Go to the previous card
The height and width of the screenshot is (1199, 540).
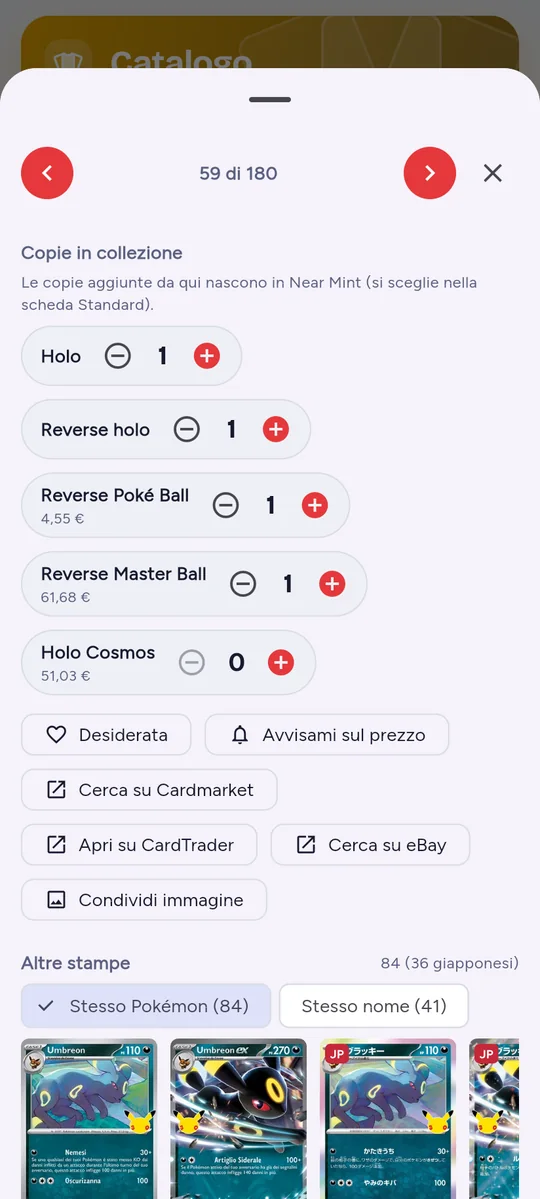[x=47, y=173]
